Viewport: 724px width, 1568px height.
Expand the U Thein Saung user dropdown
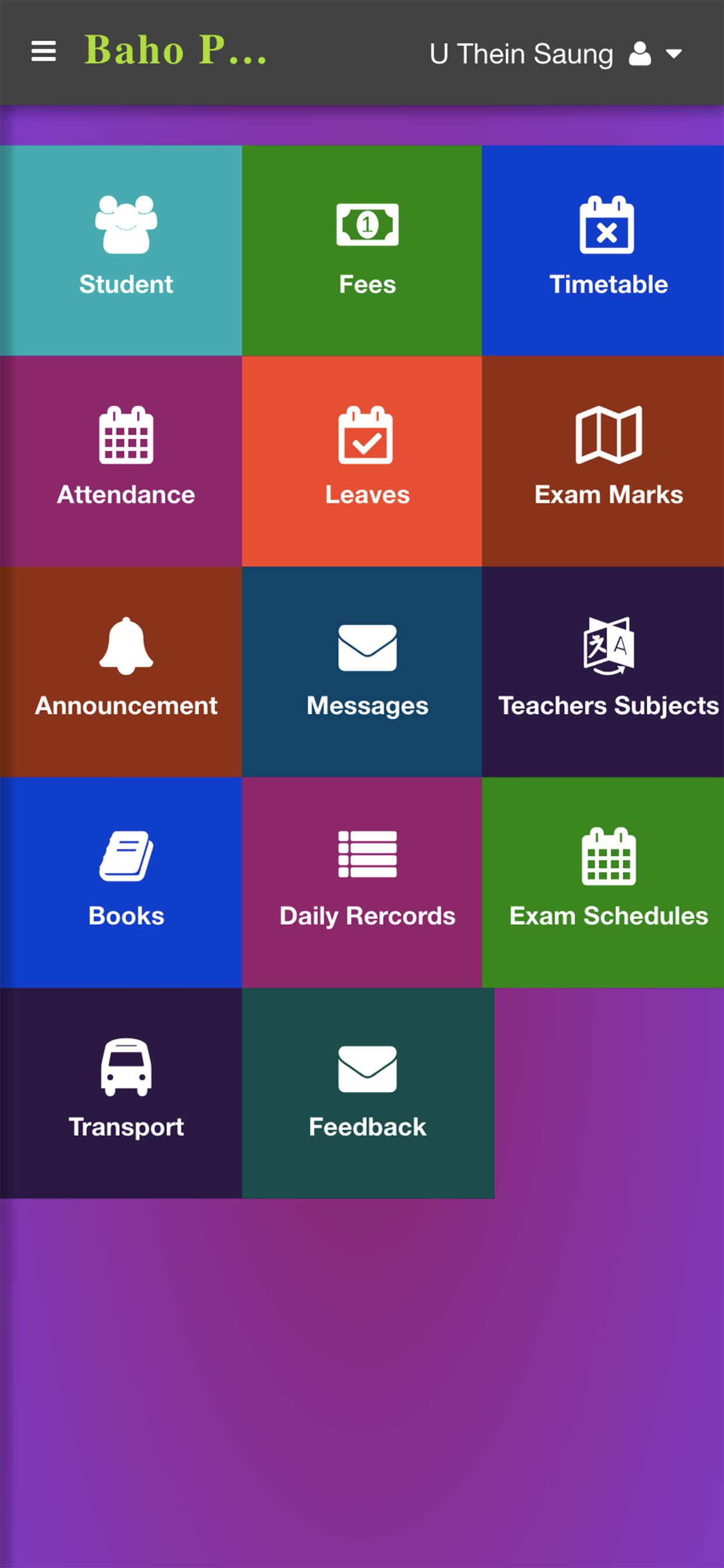tap(555, 54)
